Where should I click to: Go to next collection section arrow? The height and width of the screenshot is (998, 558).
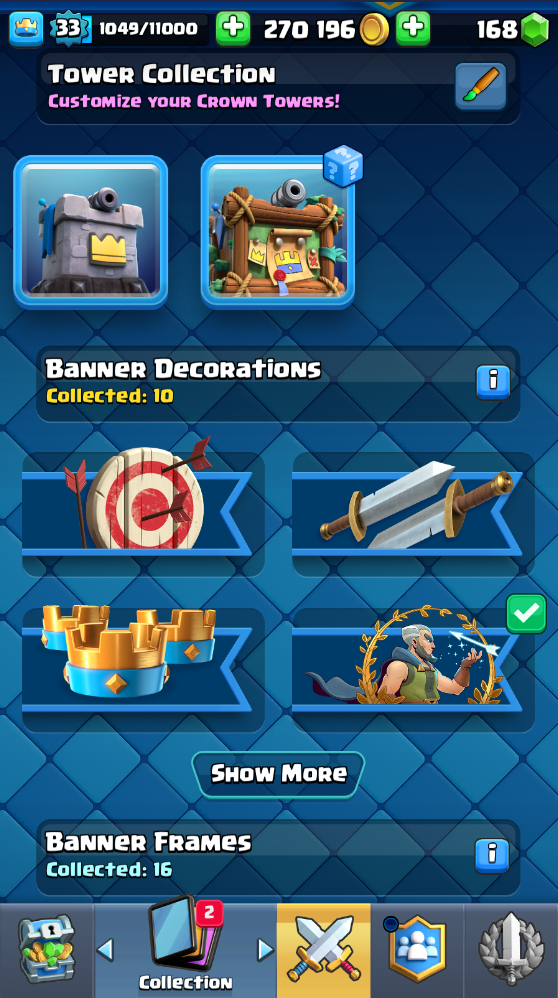click(x=265, y=950)
